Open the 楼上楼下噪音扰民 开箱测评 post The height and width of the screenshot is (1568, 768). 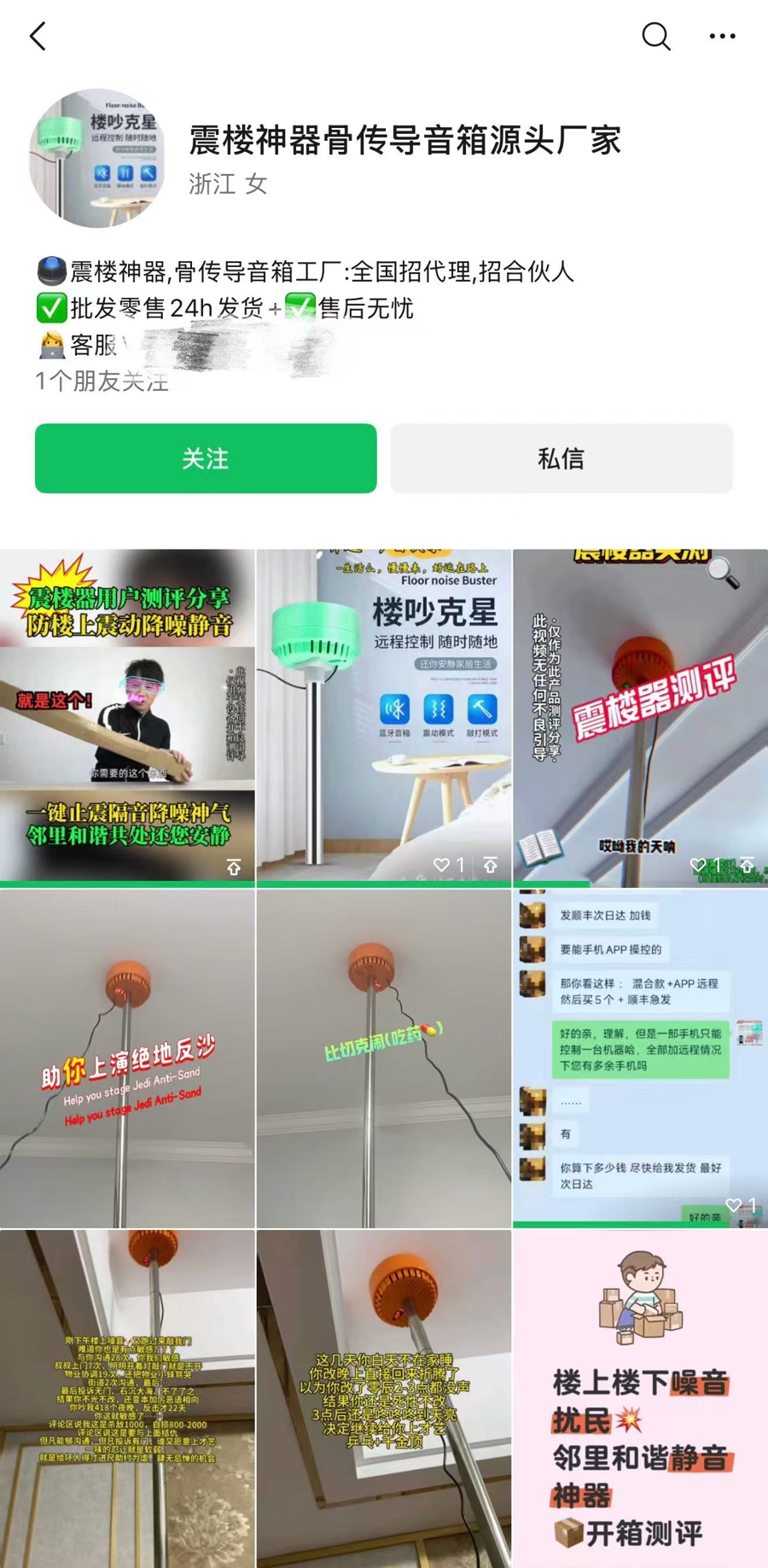(641, 1399)
